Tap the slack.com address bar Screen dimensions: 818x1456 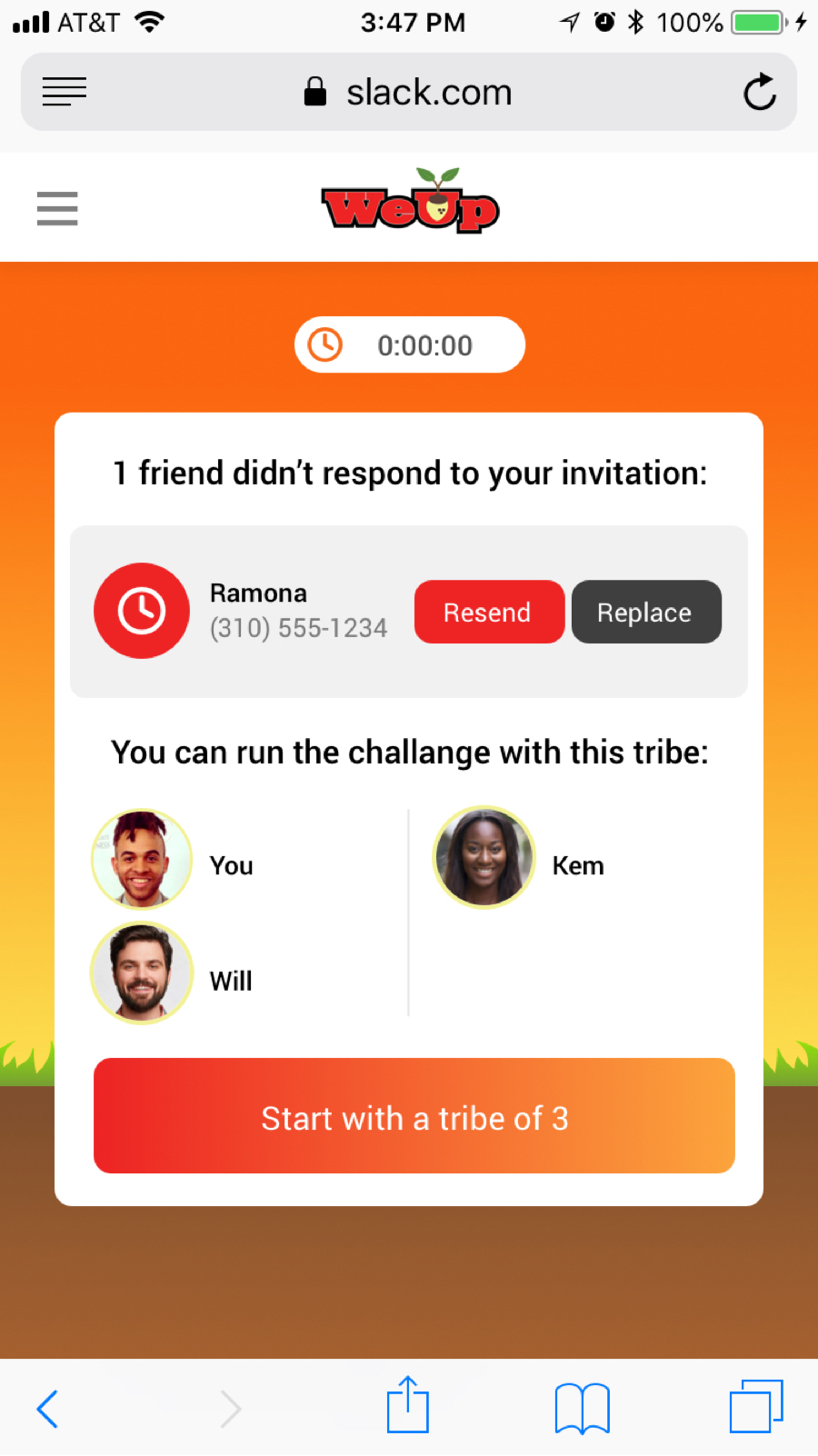(x=409, y=92)
